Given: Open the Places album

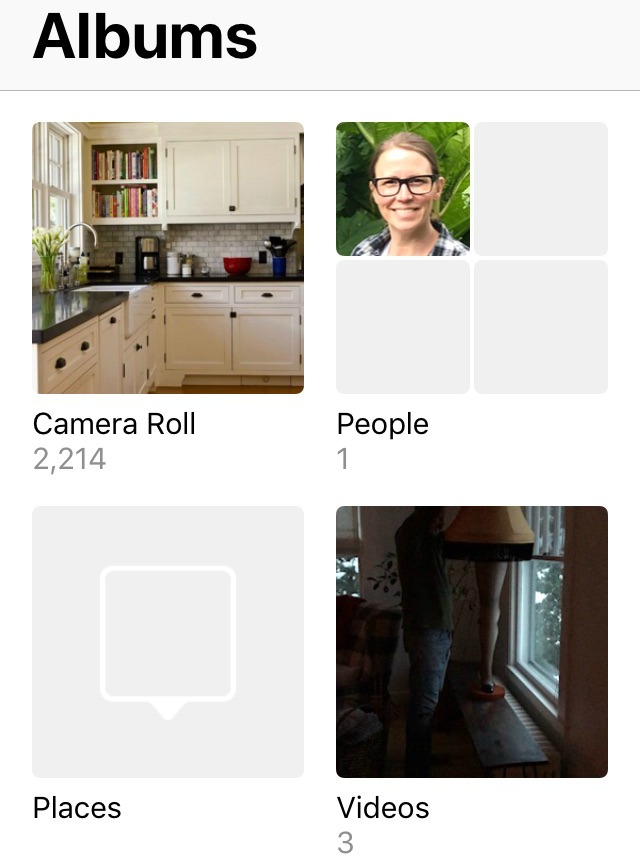Looking at the screenshot, I should [x=168, y=642].
